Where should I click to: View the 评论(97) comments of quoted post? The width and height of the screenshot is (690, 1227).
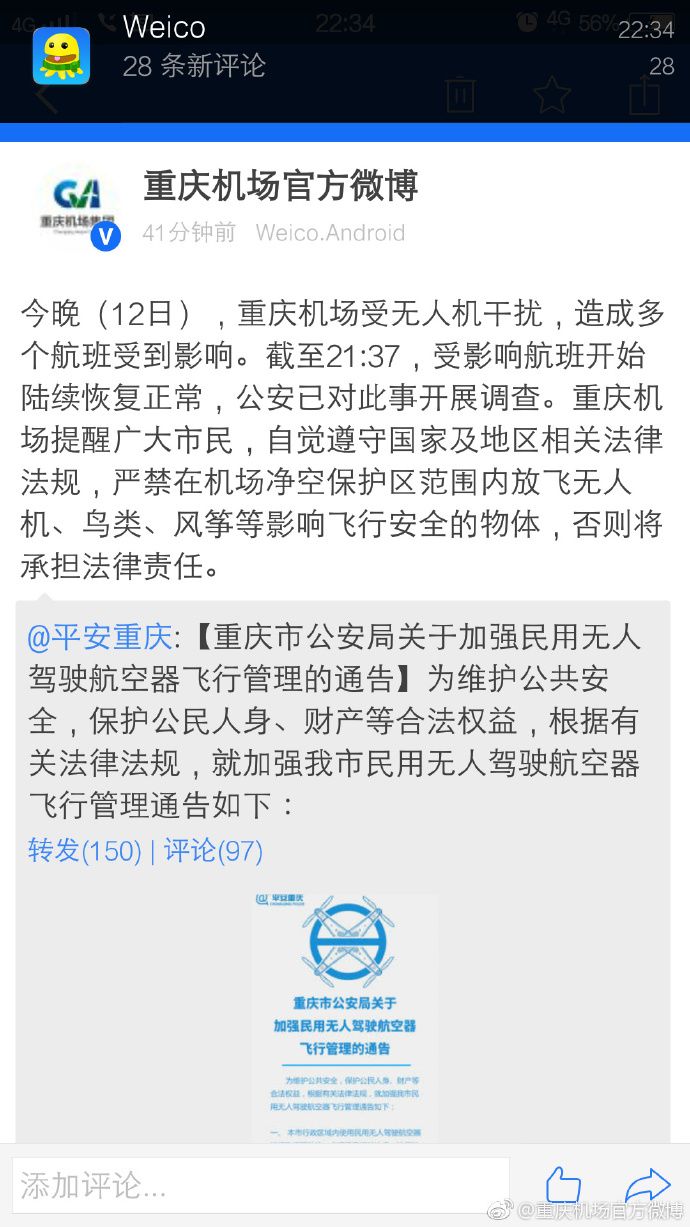(x=213, y=851)
